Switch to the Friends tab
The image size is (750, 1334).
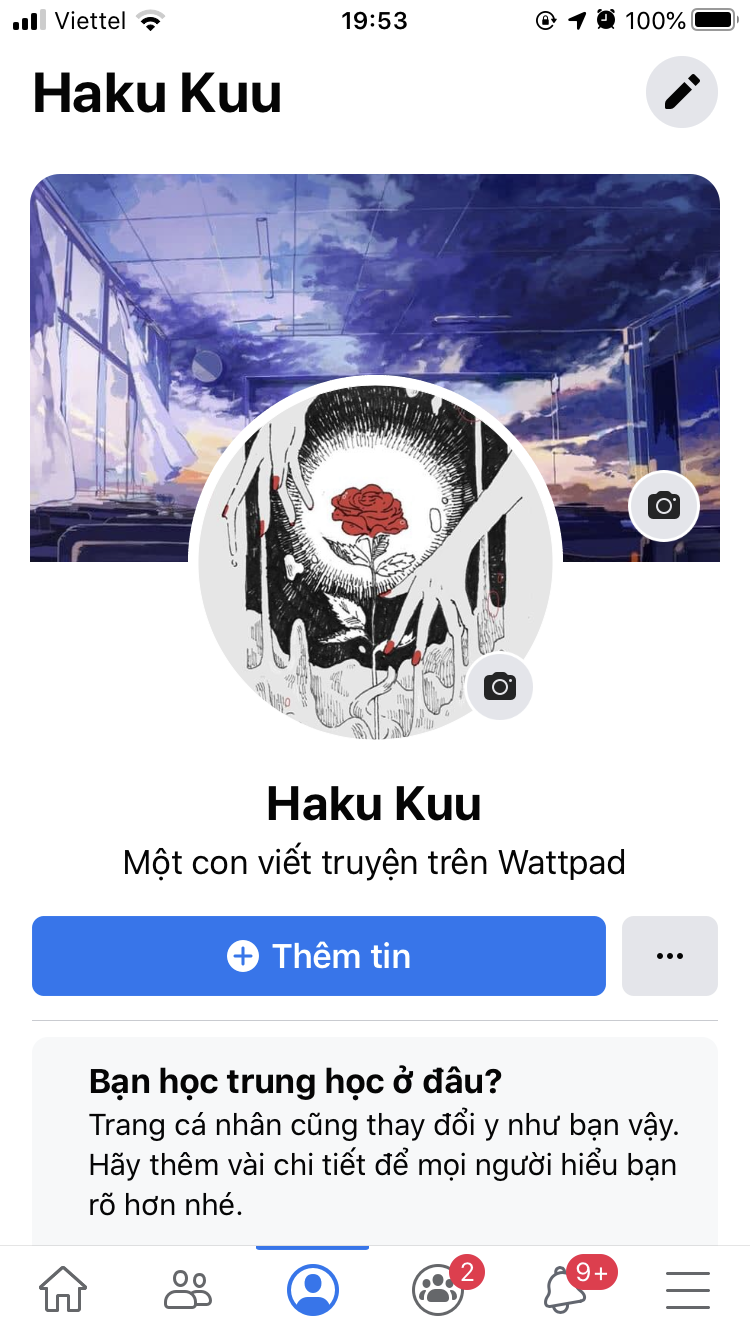click(x=188, y=1290)
